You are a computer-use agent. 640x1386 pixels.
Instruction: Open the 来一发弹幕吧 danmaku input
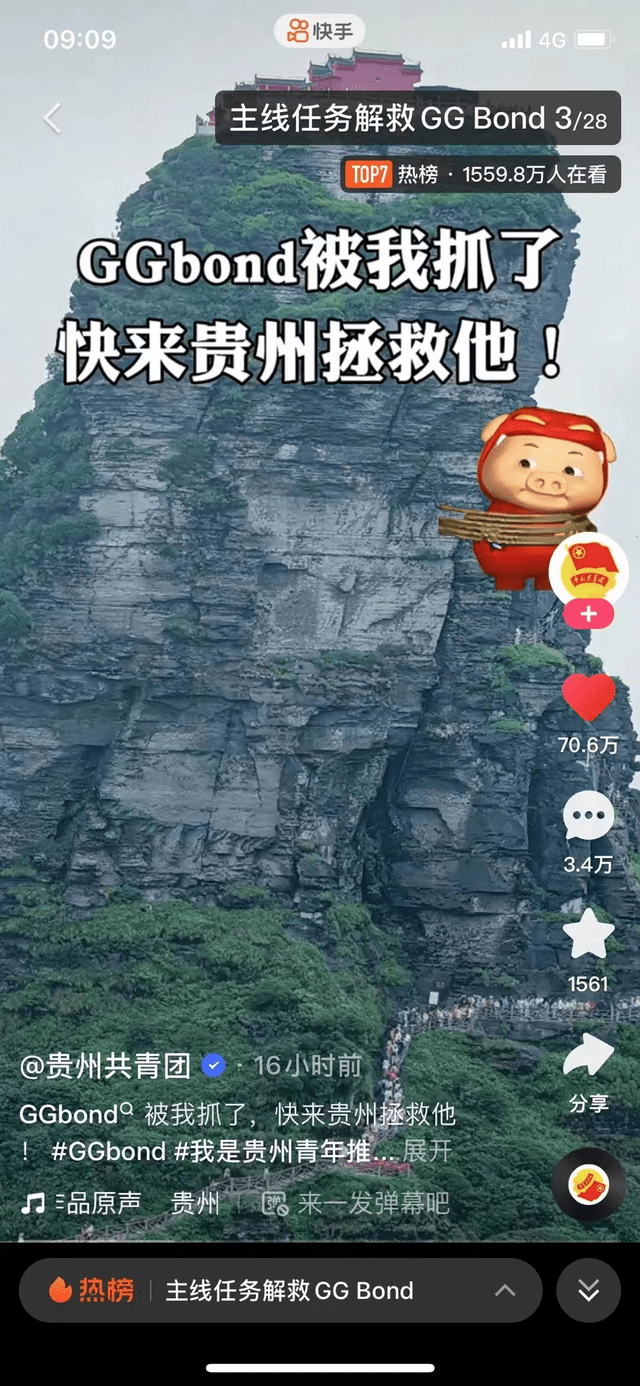tap(358, 1203)
